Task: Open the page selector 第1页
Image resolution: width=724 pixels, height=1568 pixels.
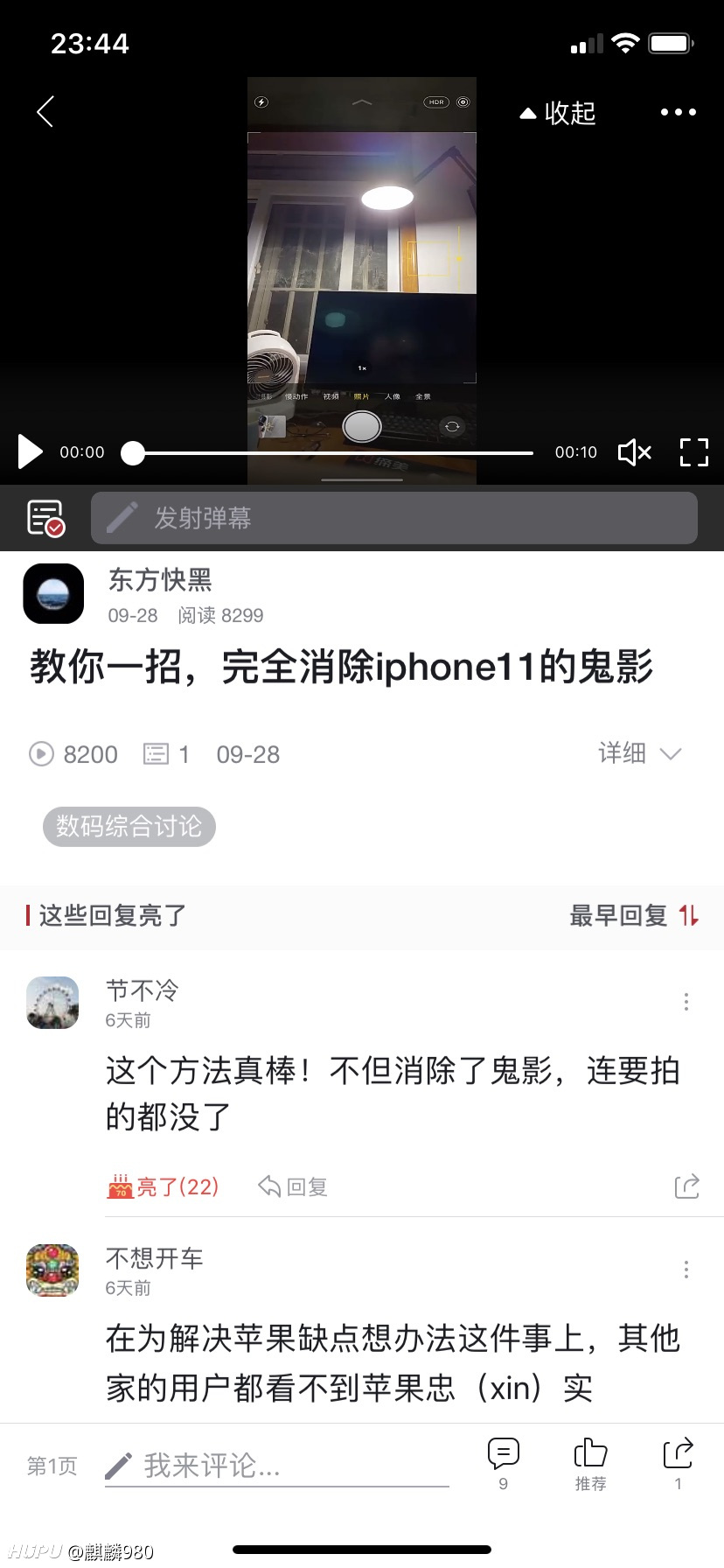Action: click(x=52, y=1466)
